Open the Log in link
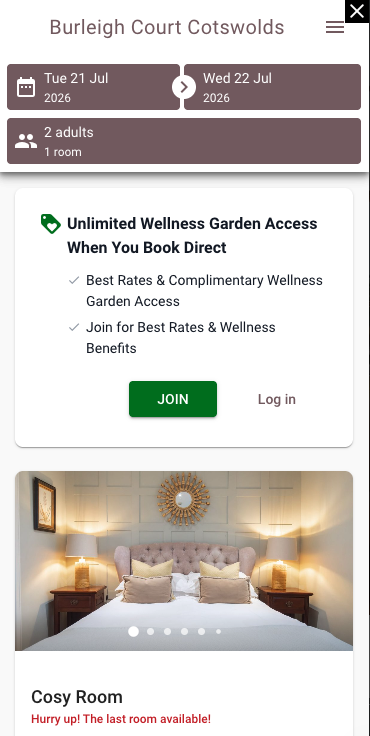Screen dimensions: 370x736 click(277, 399)
